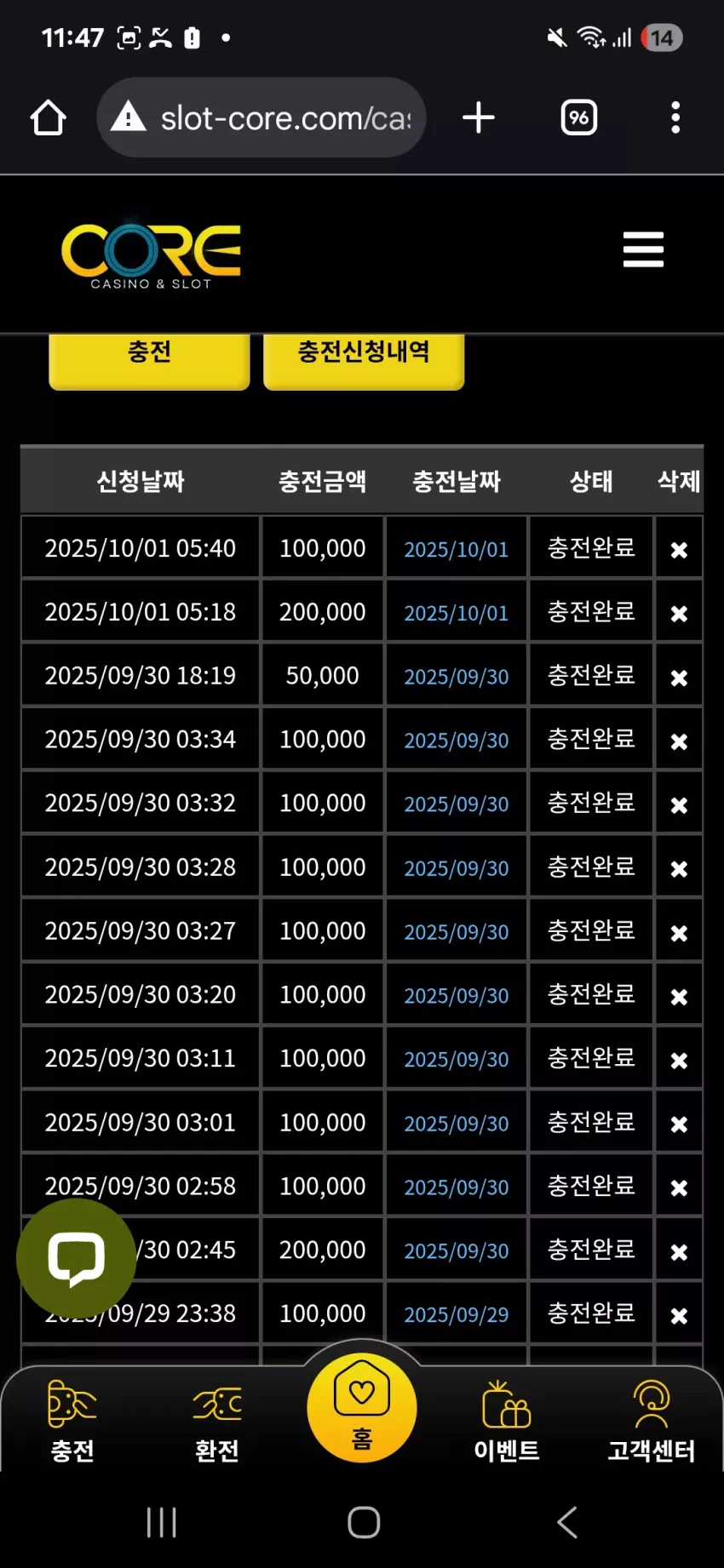Open the browser home page
The image size is (724, 1568).
[49, 118]
